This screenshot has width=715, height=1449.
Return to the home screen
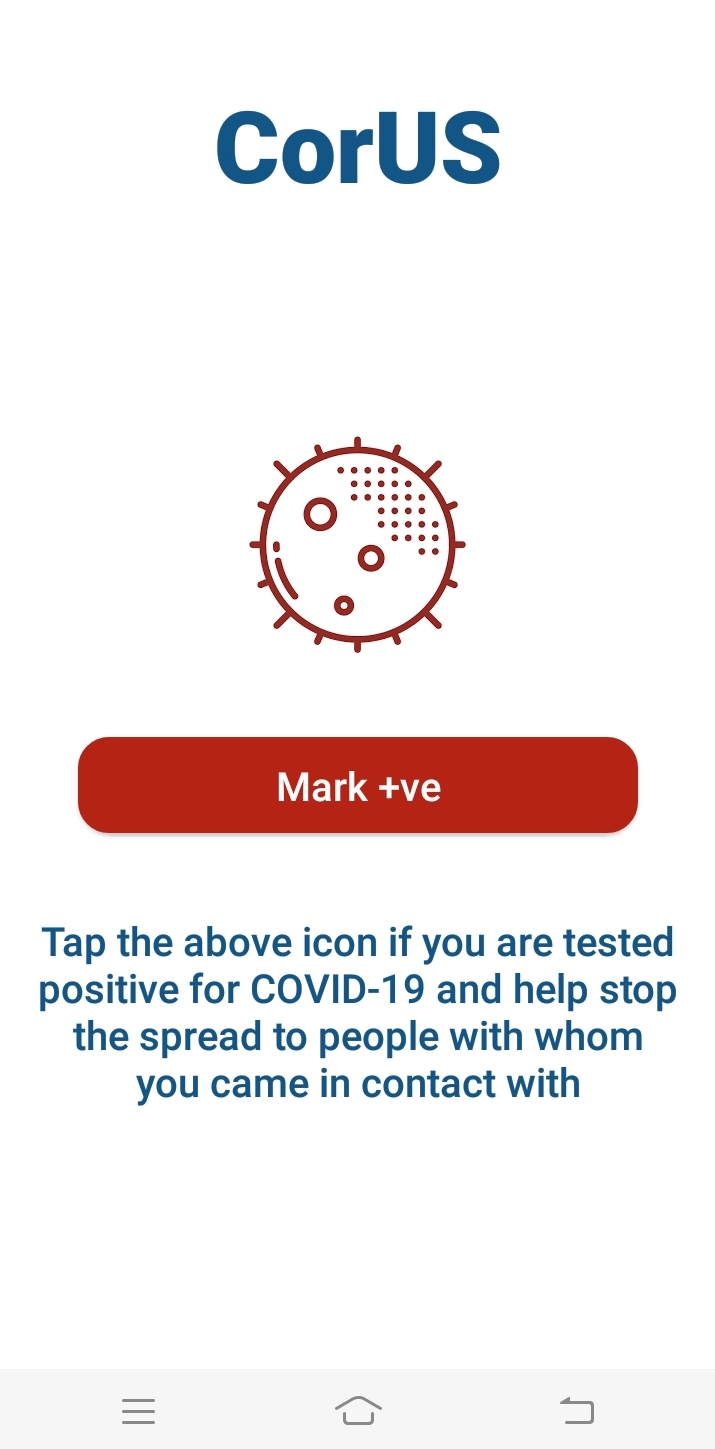tap(358, 1411)
